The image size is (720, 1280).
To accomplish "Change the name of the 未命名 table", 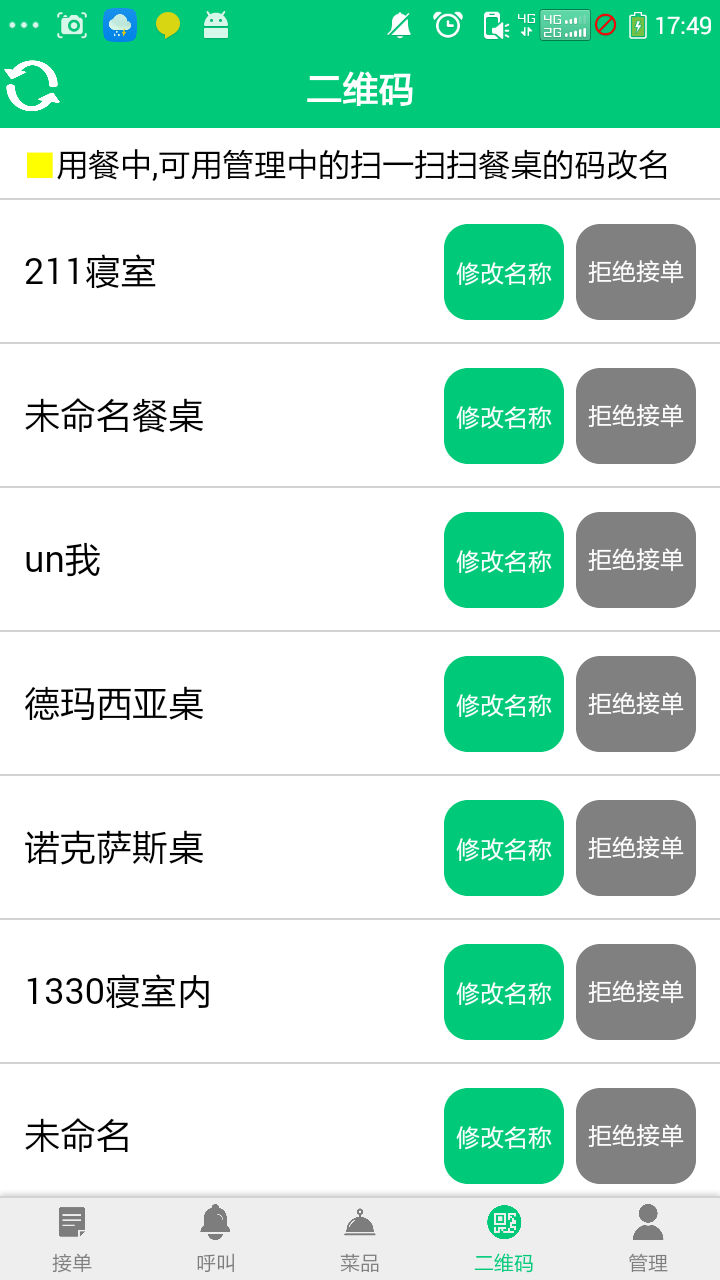I will 504,1136.
